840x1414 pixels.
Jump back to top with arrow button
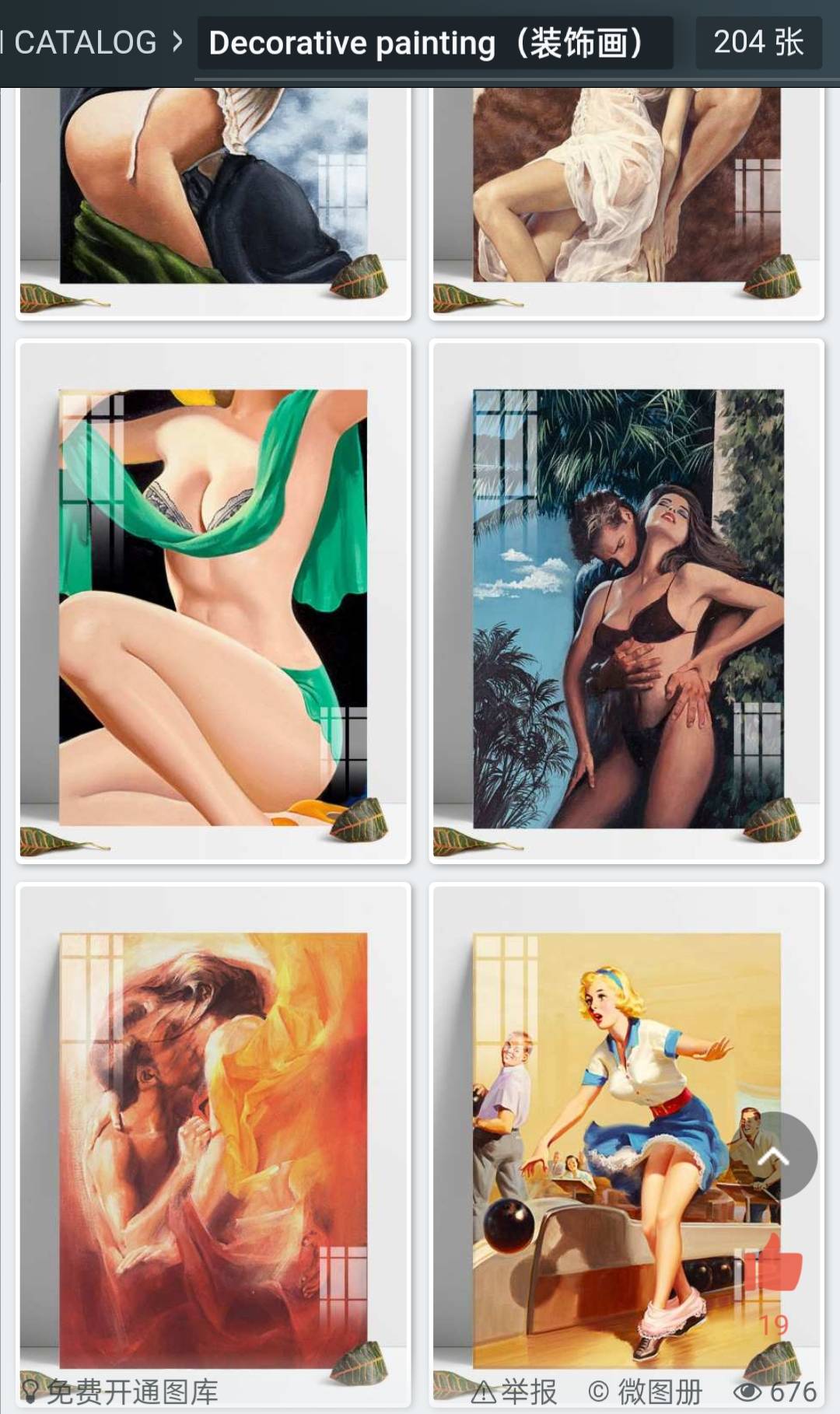[x=773, y=1156]
